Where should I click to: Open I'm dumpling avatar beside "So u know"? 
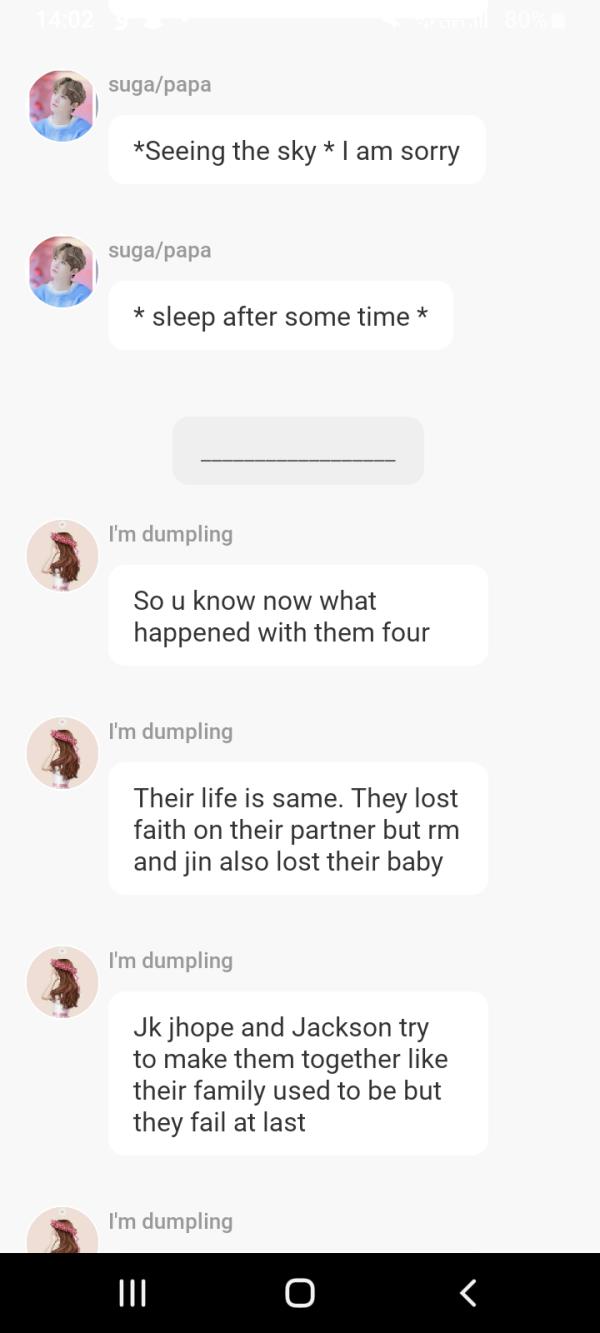pyautogui.click(x=62, y=555)
